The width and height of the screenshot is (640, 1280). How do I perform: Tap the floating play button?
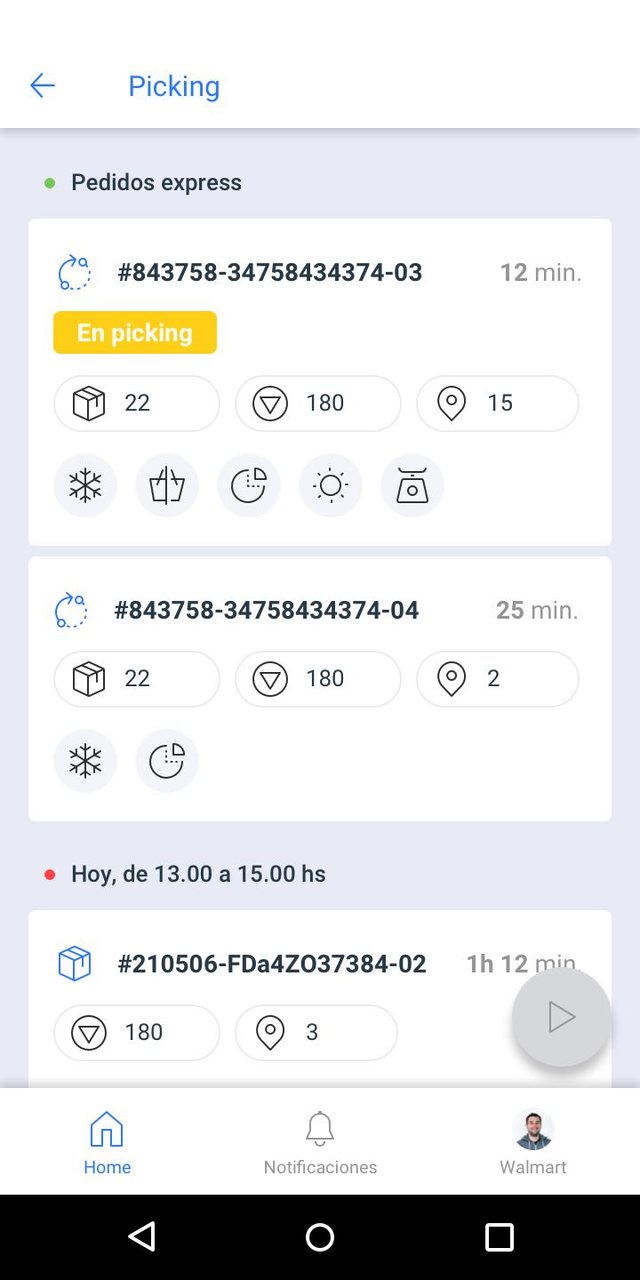tap(561, 1017)
